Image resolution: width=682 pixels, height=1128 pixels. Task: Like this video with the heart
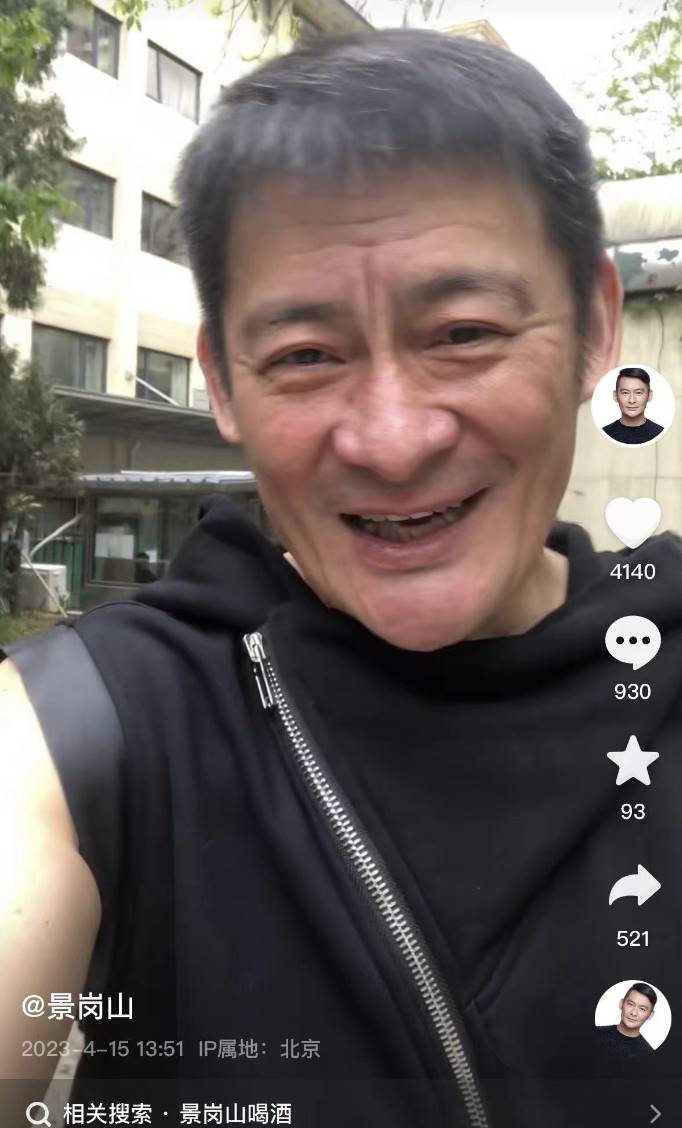click(x=633, y=522)
